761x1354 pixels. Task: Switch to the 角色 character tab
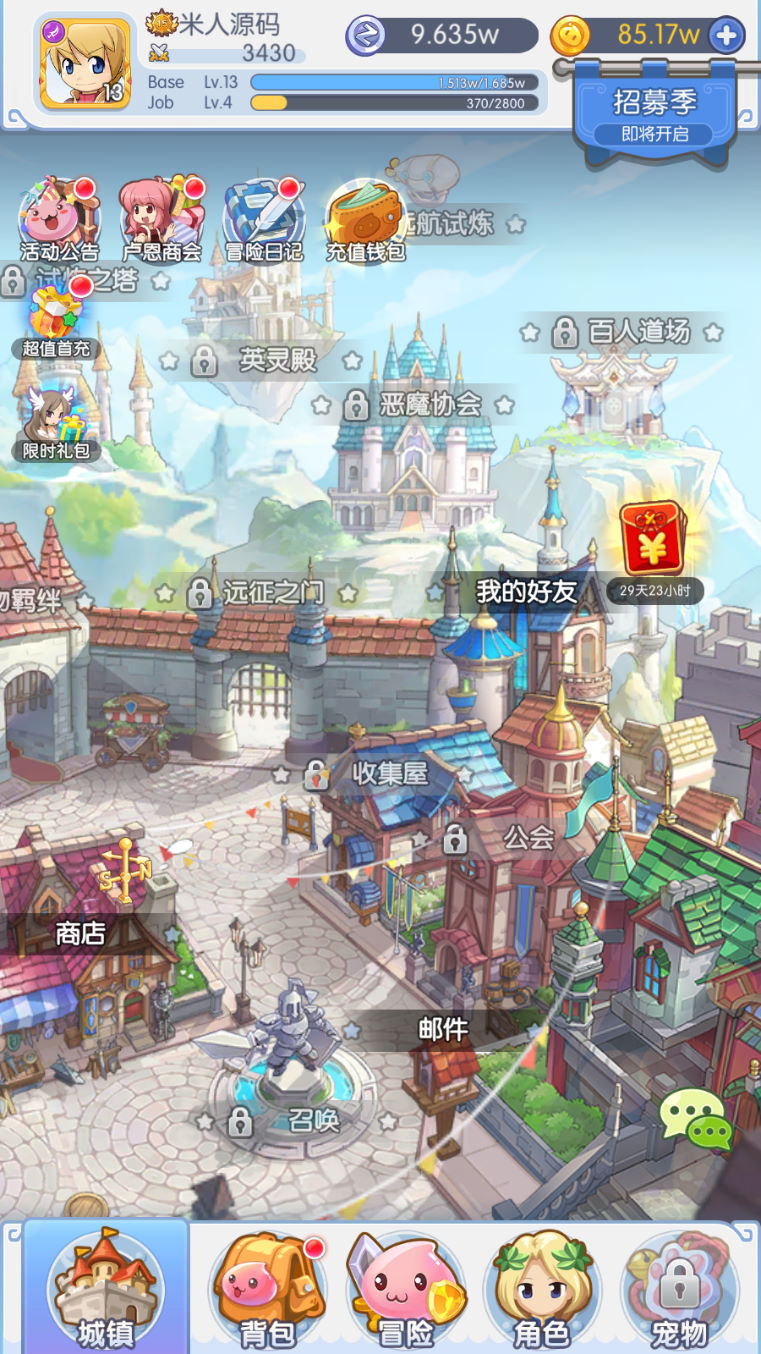(541, 1288)
